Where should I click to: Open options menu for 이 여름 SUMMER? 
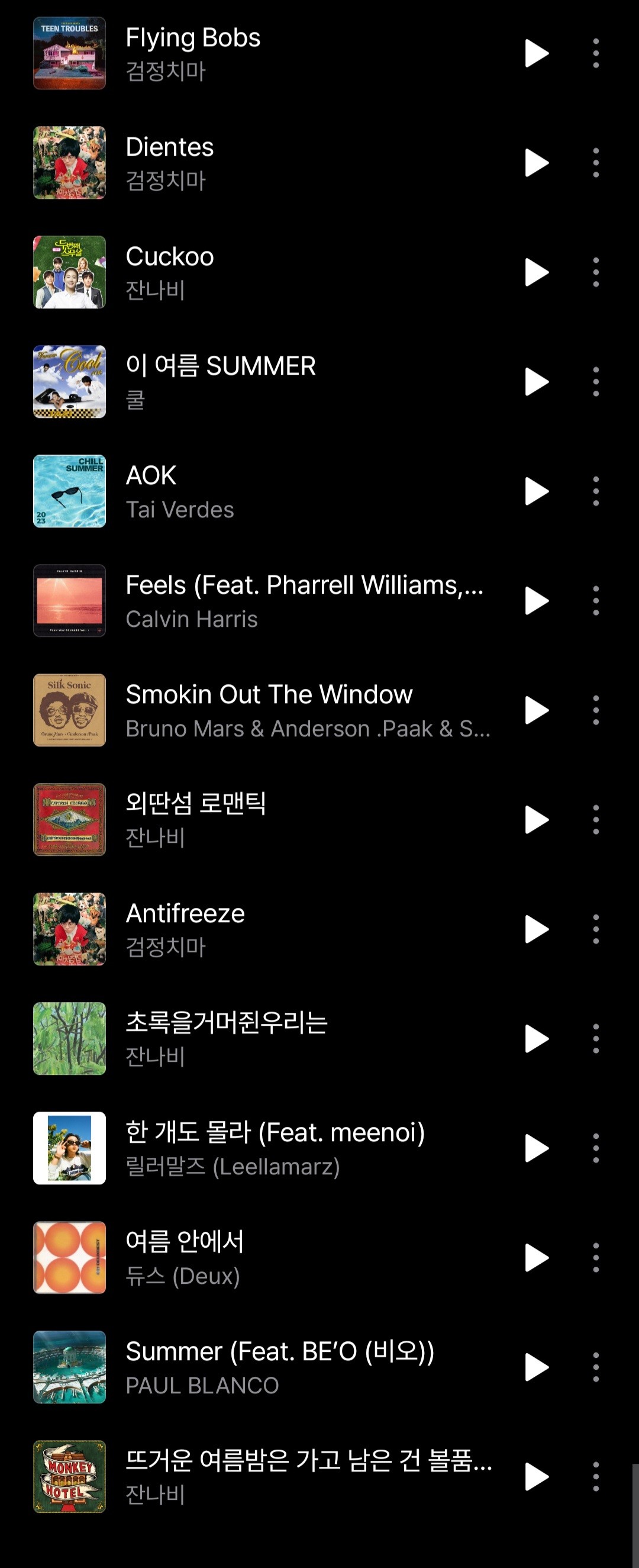[x=596, y=382]
